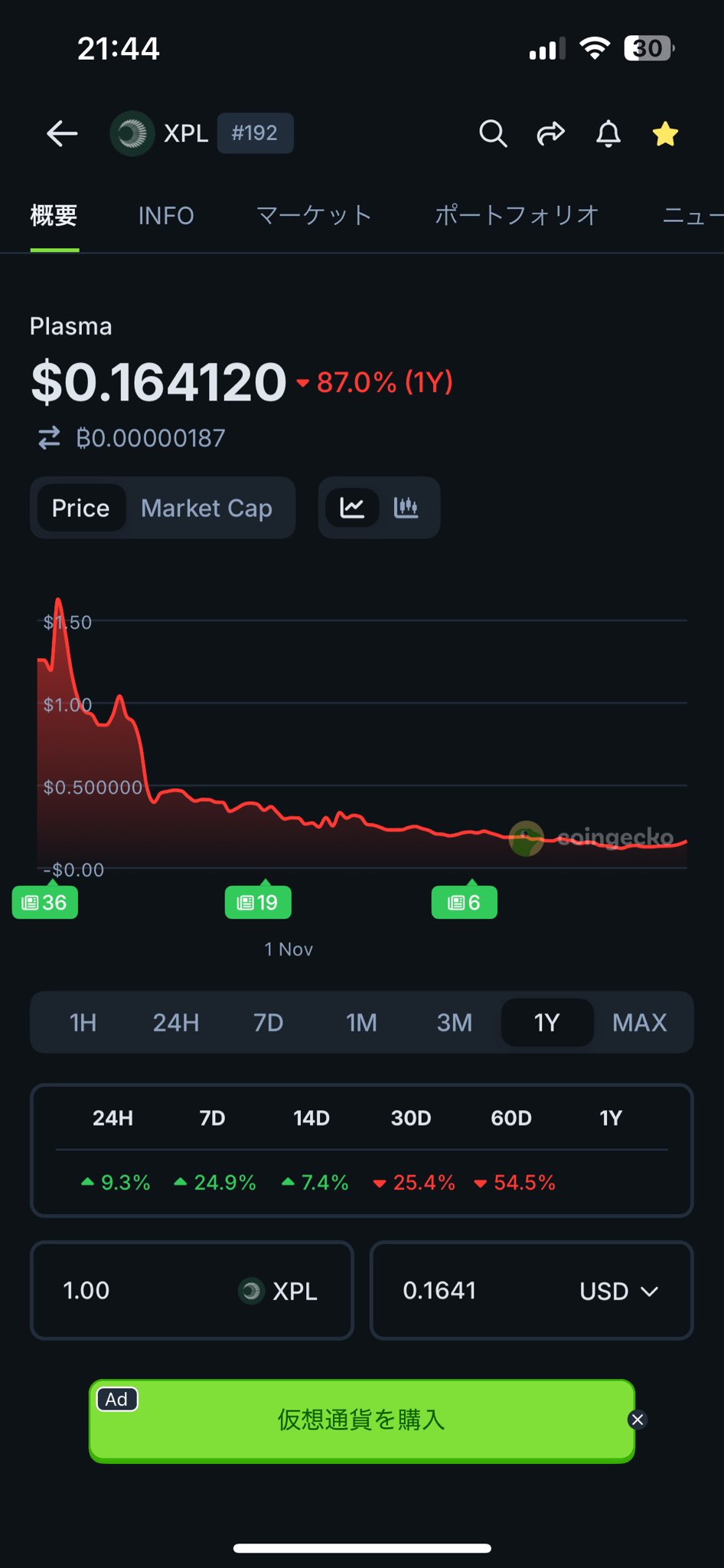Dismiss the 仮想通貨を購入 ad banner
This screenshot has width=724, height=1568.
(x=638, y=1420)
